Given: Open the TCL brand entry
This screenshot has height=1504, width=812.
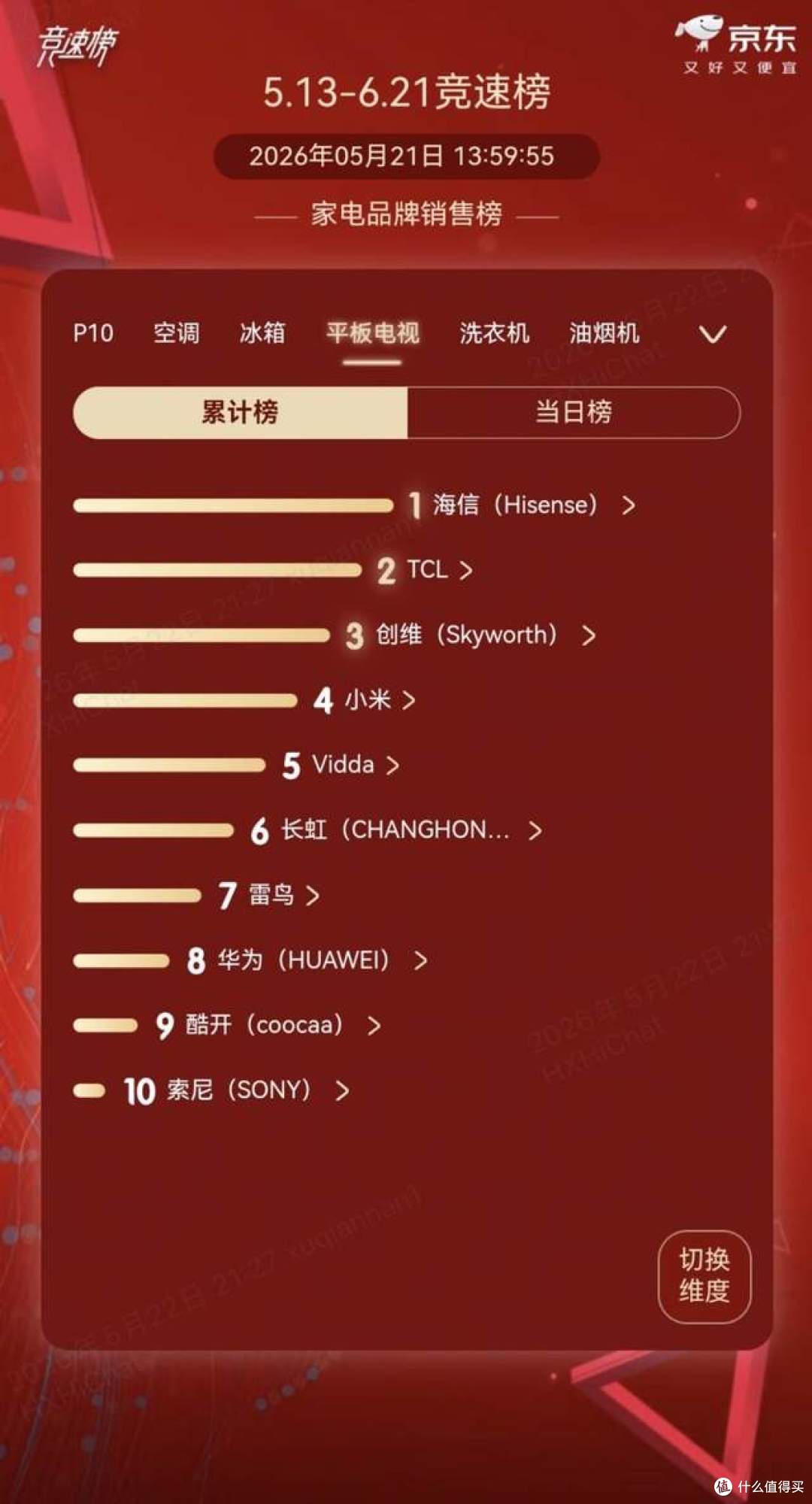Looking at the screenshot, I should pyautogui.click(x=273, y=570).
